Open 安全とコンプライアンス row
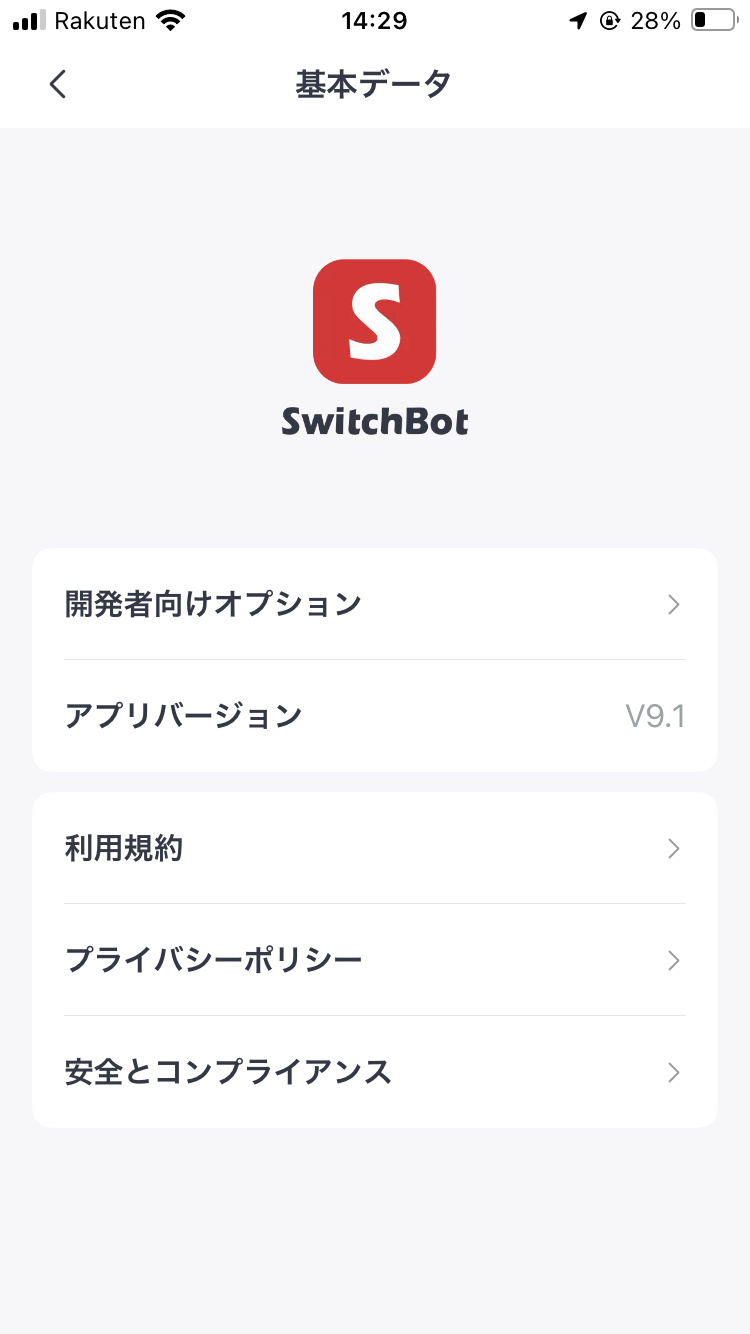This screenshot has width=750, height=1334. point(375,1072)
